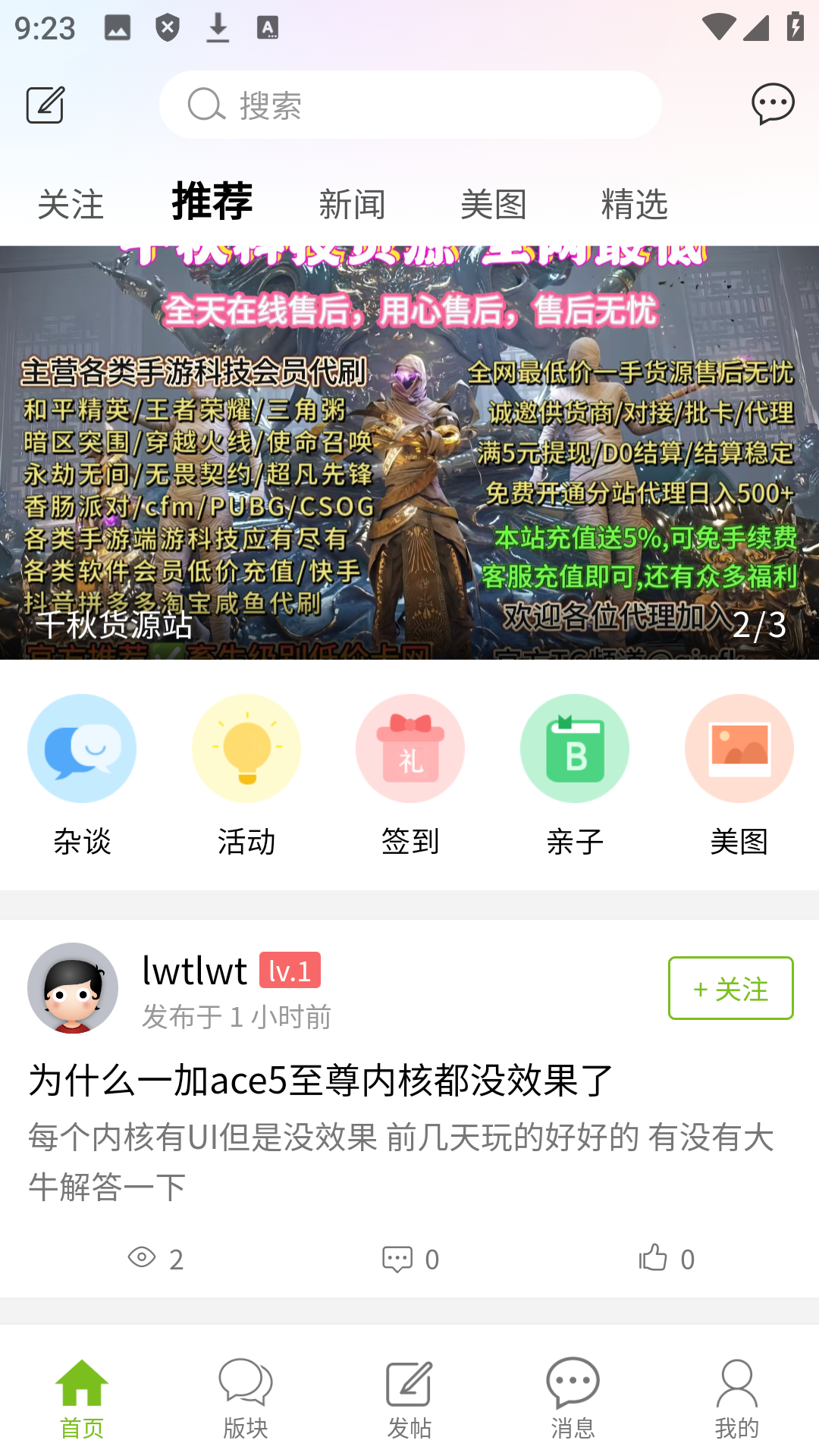
Task: Open the 美图 category shortcut
Action: pos(739,775)
